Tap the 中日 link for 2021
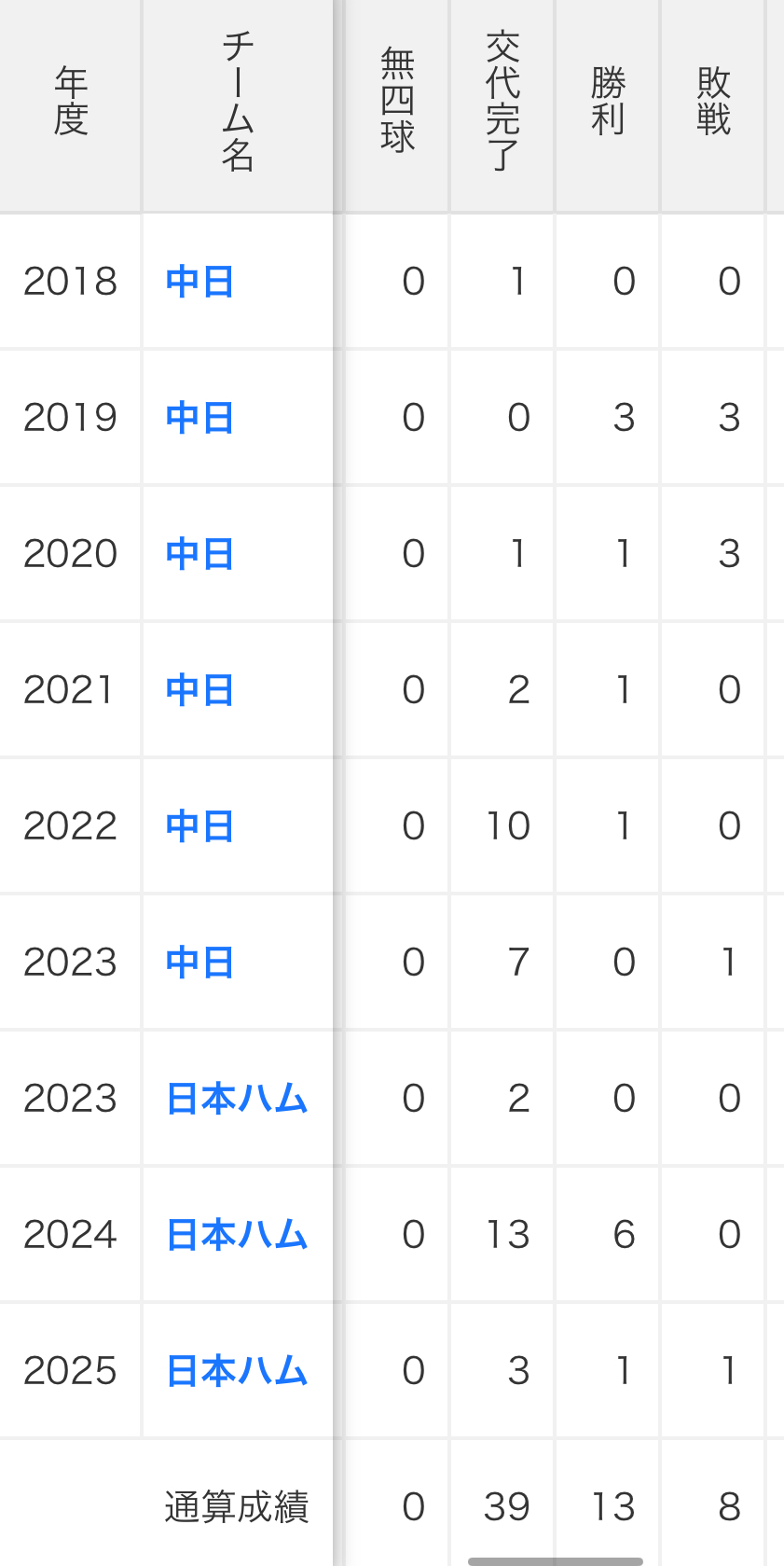Image resolution: width=784 pixels, height=1566 pixels. click(199, 690)
